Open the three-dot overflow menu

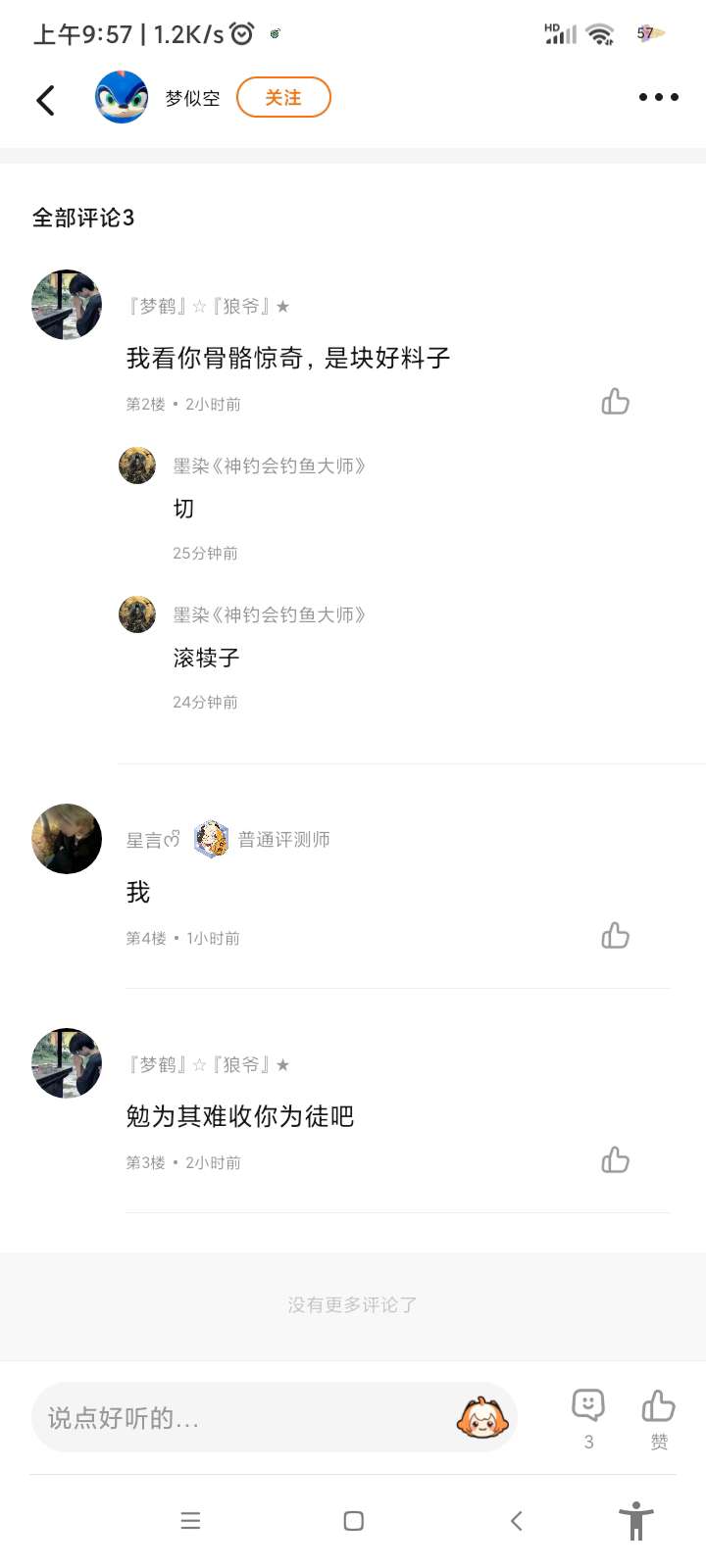coord(658,97)
